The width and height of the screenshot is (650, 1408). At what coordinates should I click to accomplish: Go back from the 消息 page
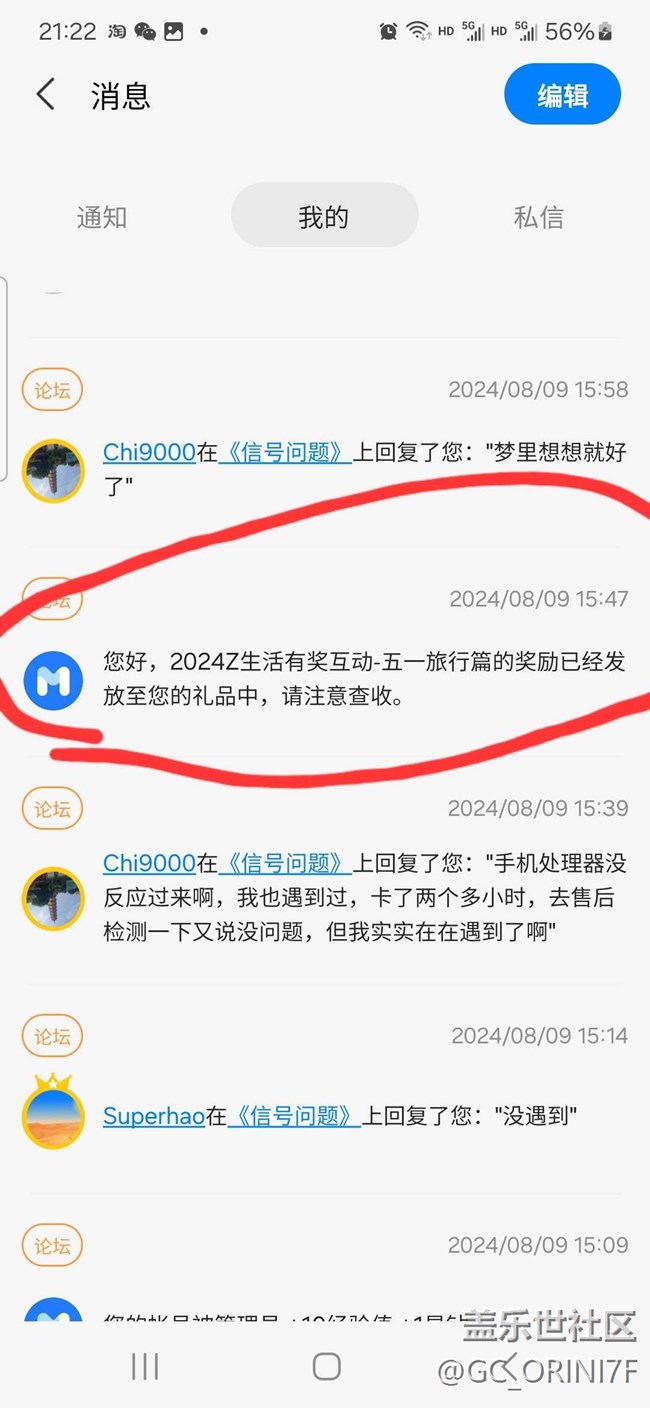(46, 95)
